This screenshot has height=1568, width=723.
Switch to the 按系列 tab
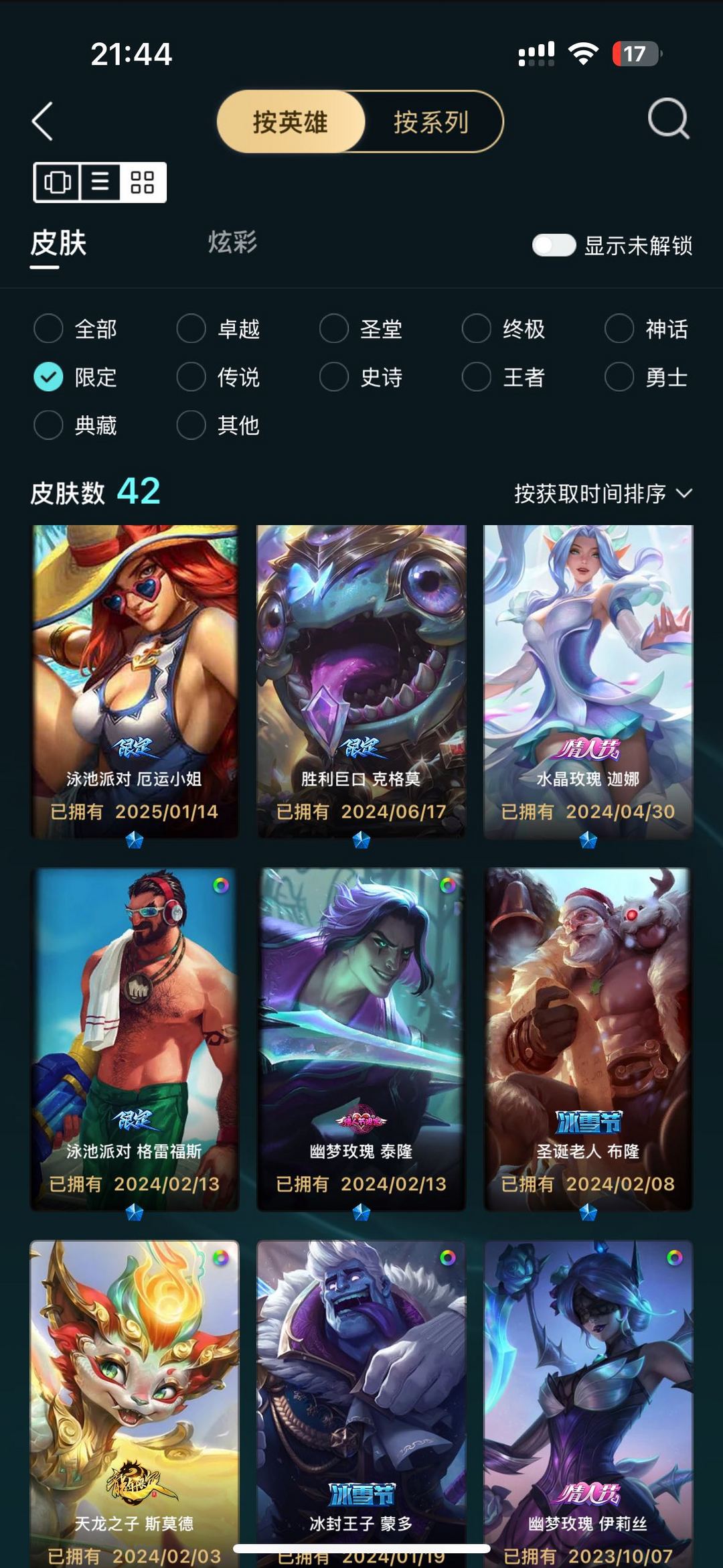coord(432,123)
